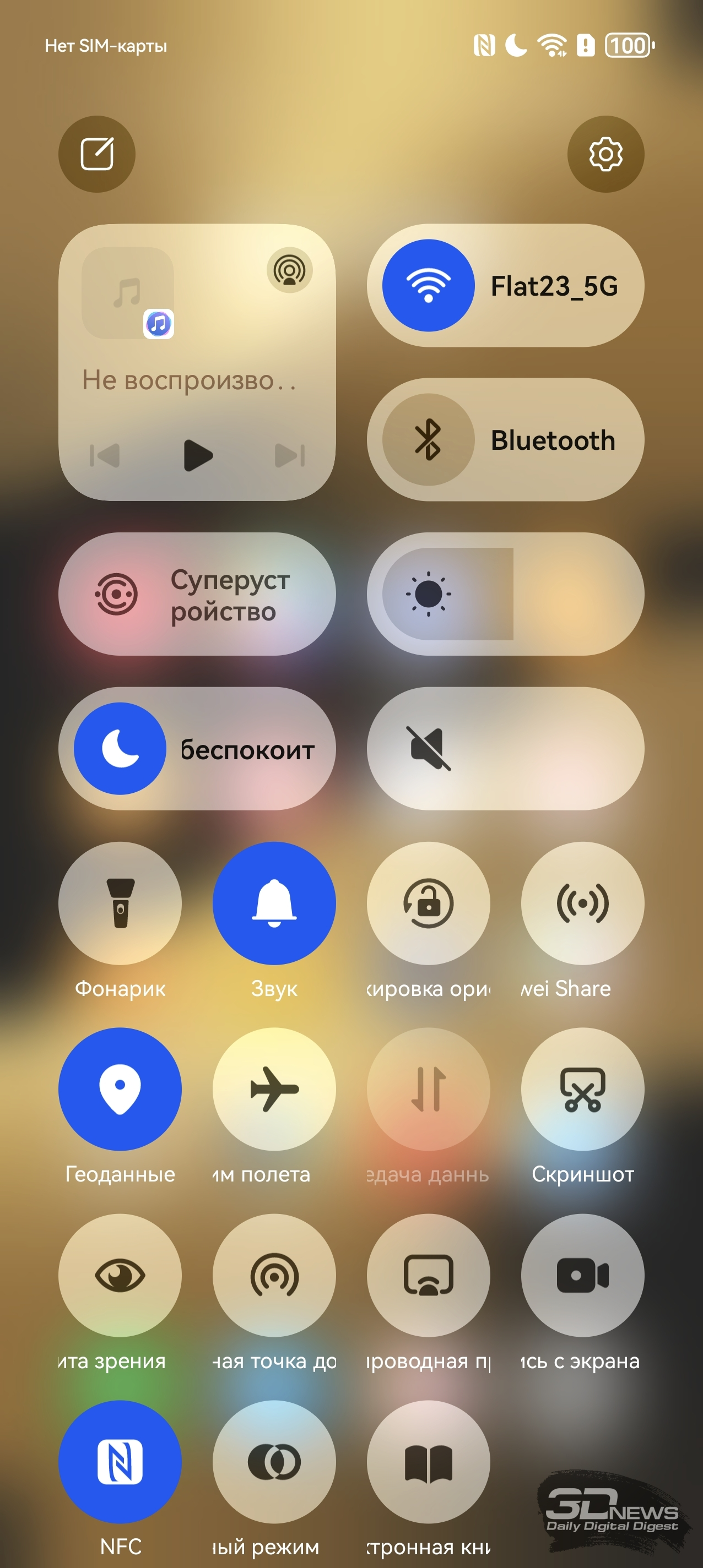The width and height of the screenshot is (703, 1568).
Task: Enable eye comfort Защита зрения tile
Action: click(120, 1275)
